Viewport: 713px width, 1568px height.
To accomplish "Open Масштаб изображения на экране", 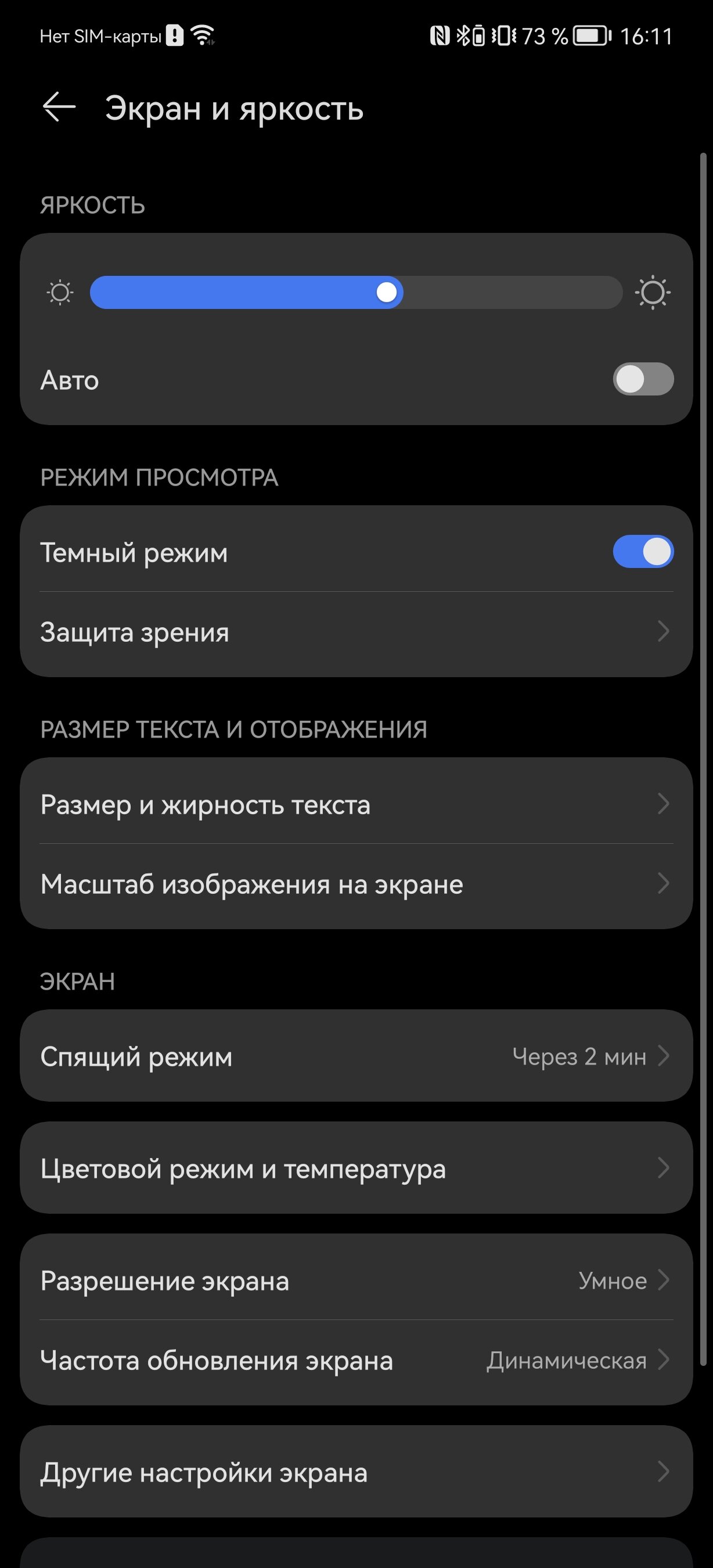I will tap(356, 886).
